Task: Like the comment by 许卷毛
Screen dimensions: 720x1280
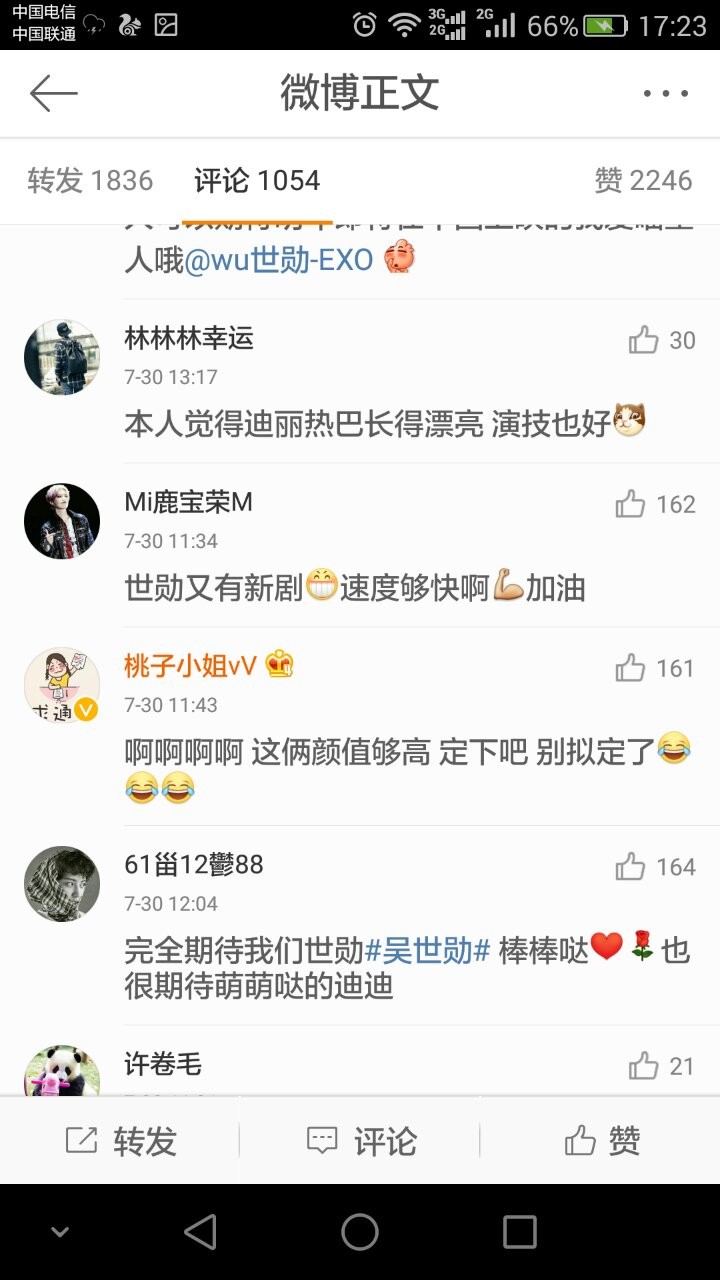Action: (x=661, y=1067)
